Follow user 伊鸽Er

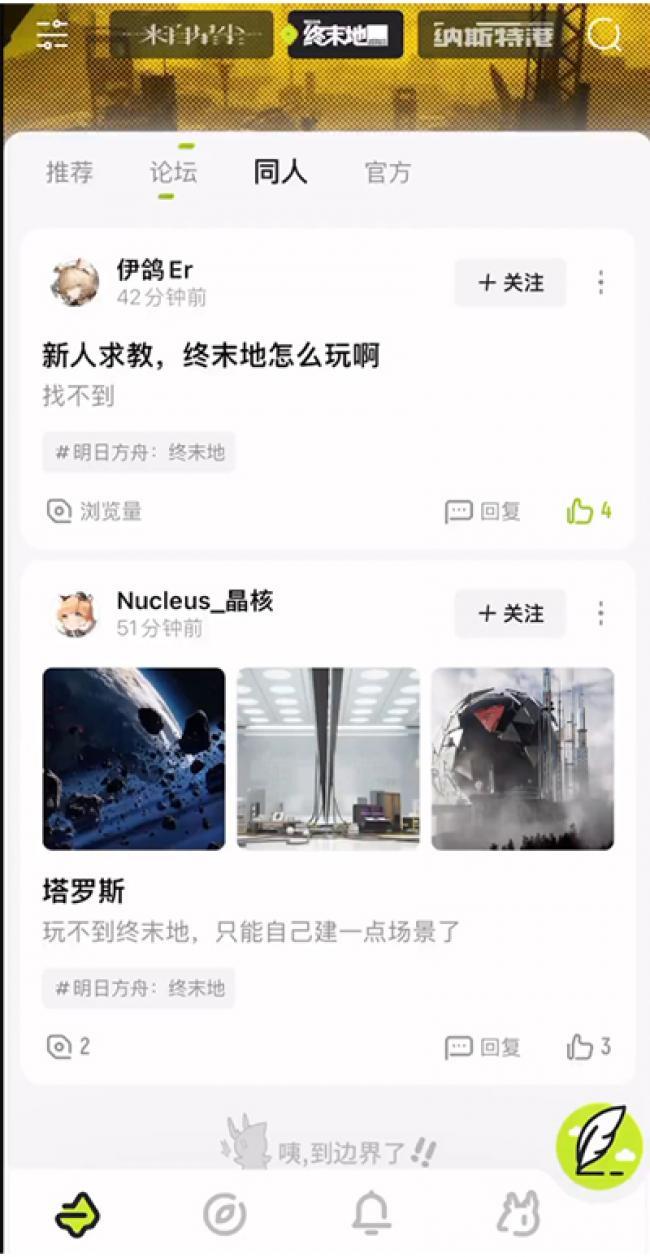(x=510, y=283)
